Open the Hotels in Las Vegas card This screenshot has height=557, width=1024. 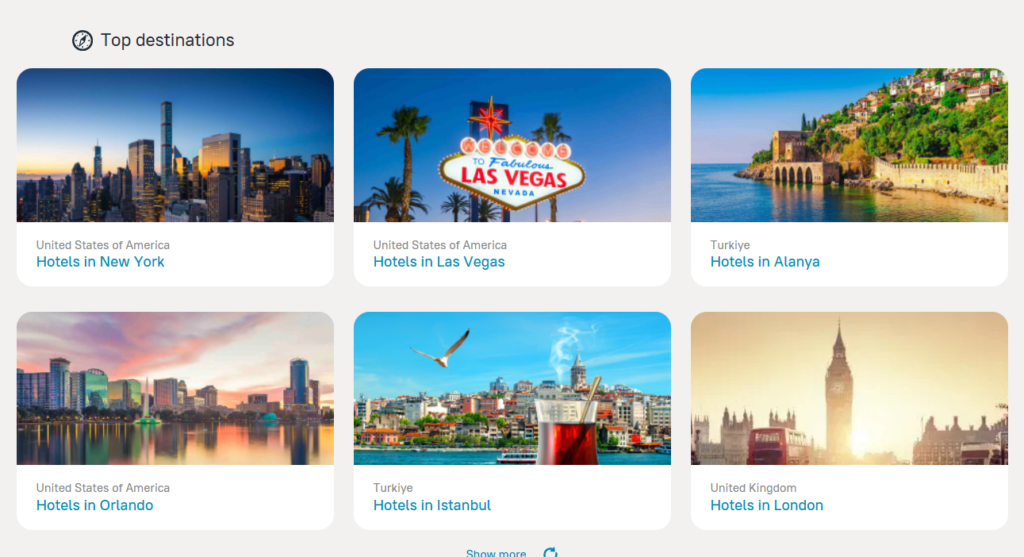pos(512,177)
